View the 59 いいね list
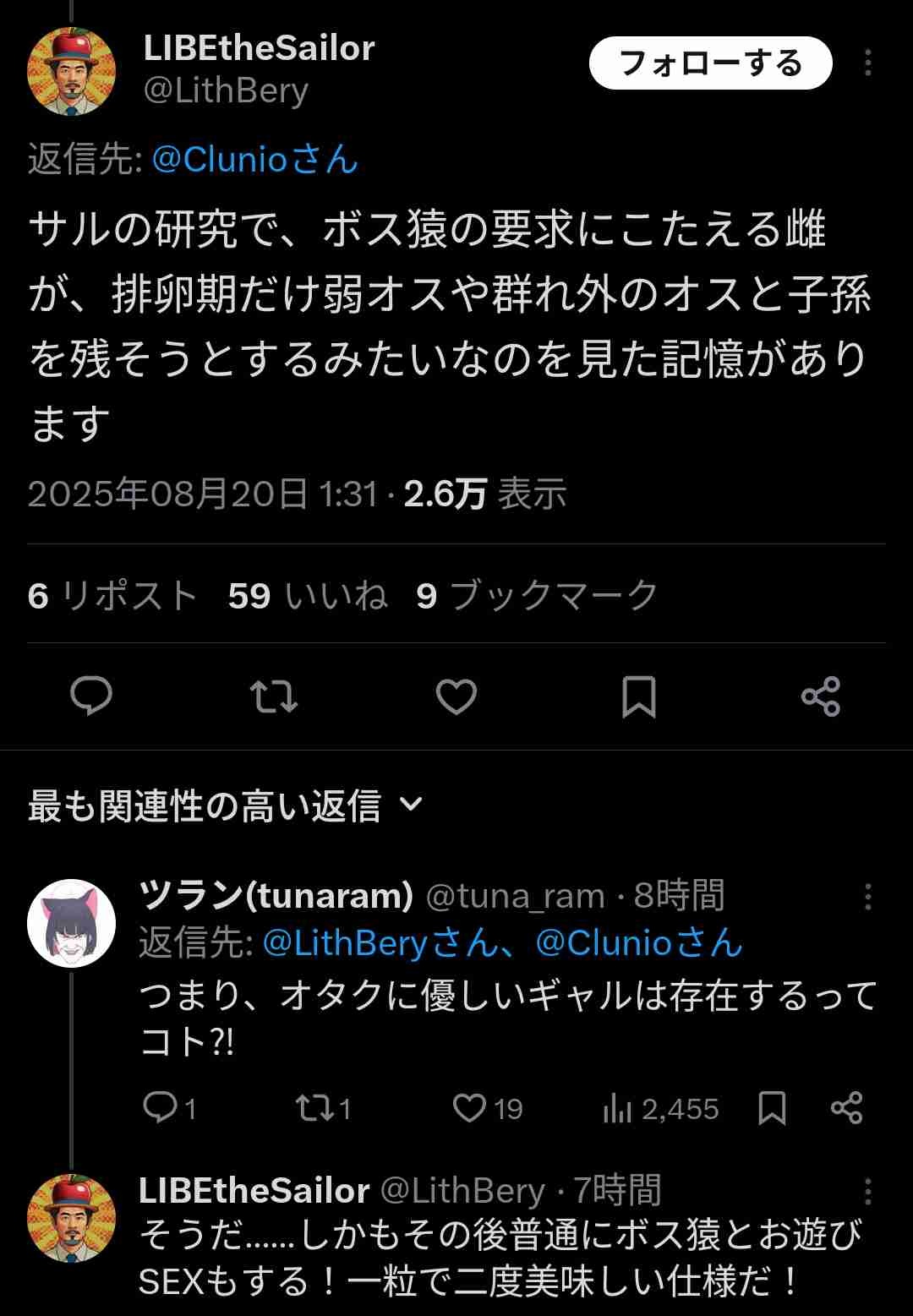The width and height of the screenshot is (913, 1316). pos(308,596)
